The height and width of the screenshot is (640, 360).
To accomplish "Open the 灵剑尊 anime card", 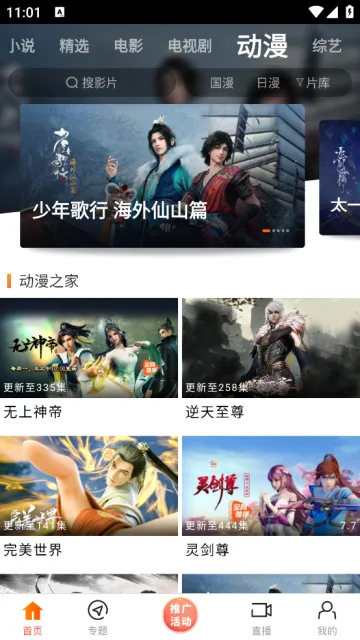I will (271, 497).
